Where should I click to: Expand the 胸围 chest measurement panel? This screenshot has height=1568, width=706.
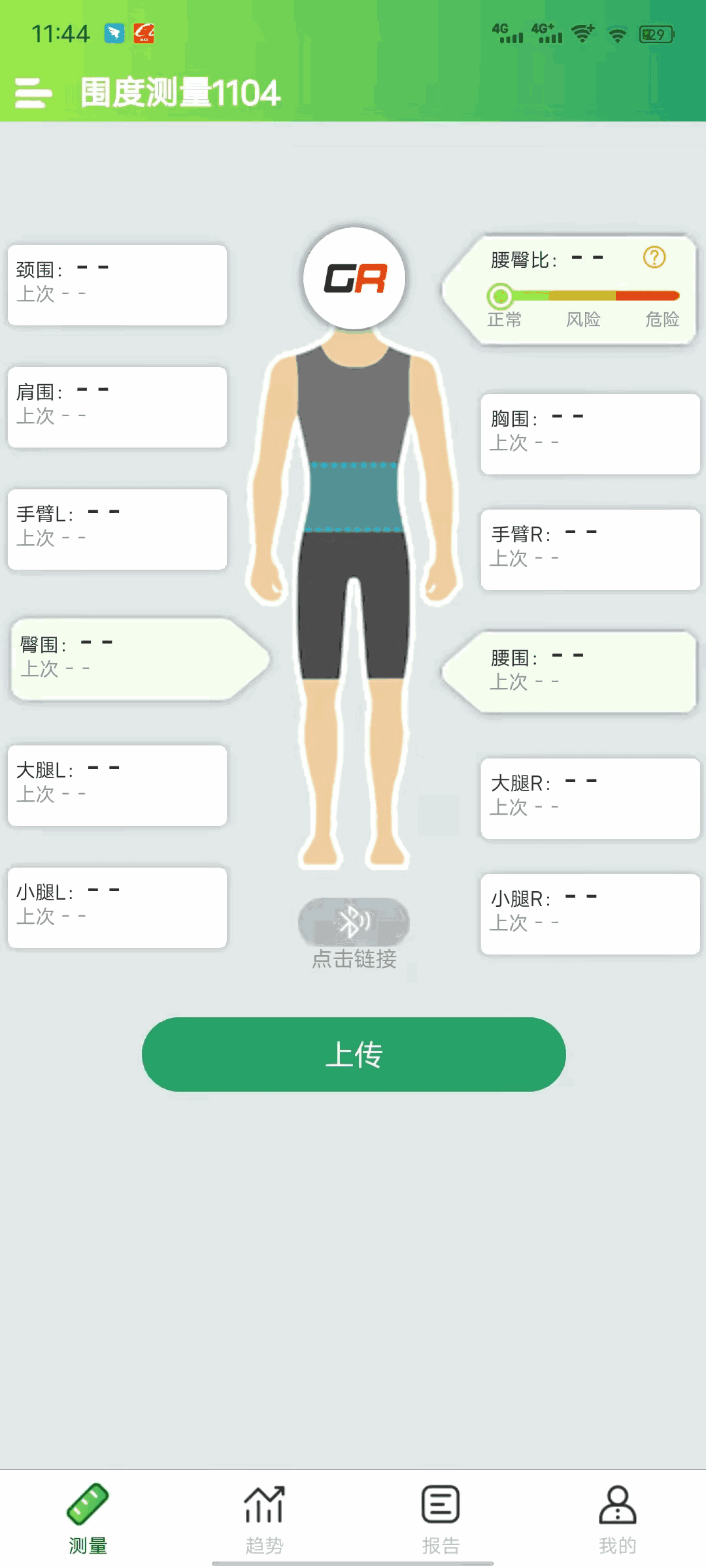click(589, 433)
